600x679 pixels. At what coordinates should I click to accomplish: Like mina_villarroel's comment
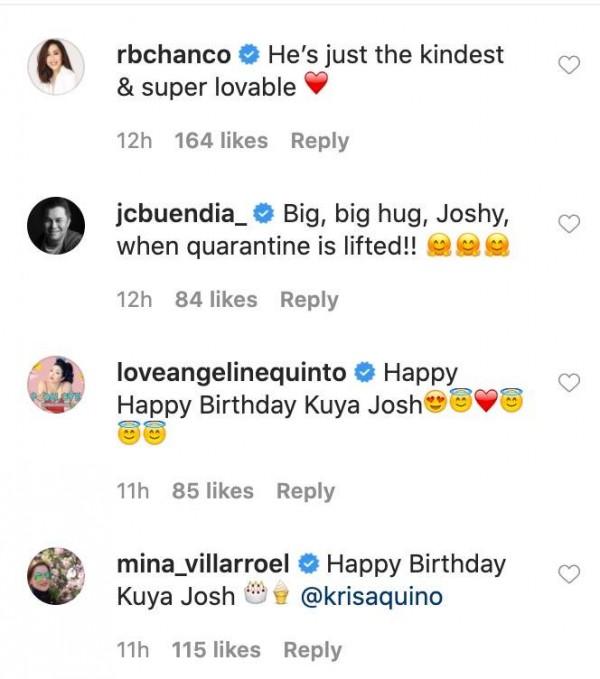tap(568, 575)
